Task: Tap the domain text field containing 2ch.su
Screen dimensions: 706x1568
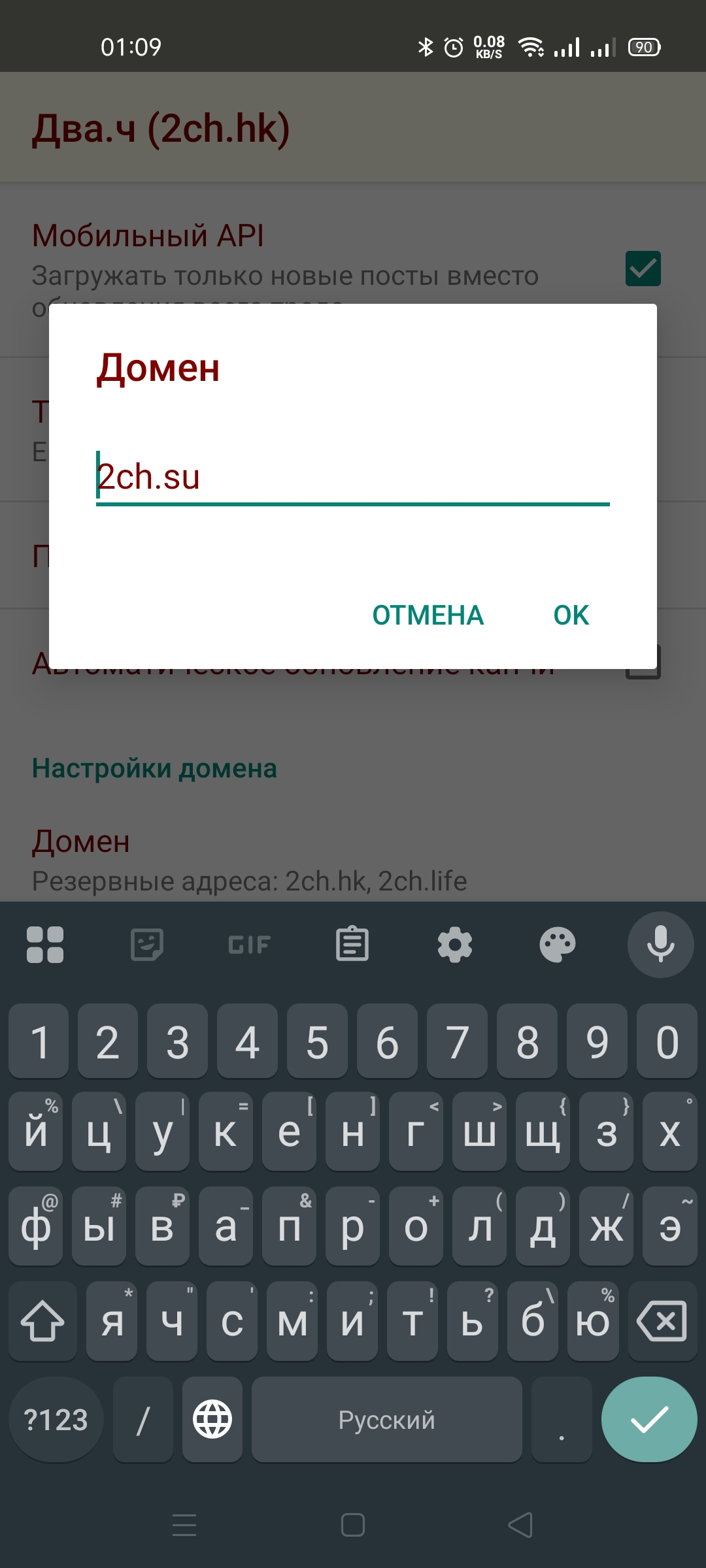Action: pyautogui.click(x=353, y=477)
